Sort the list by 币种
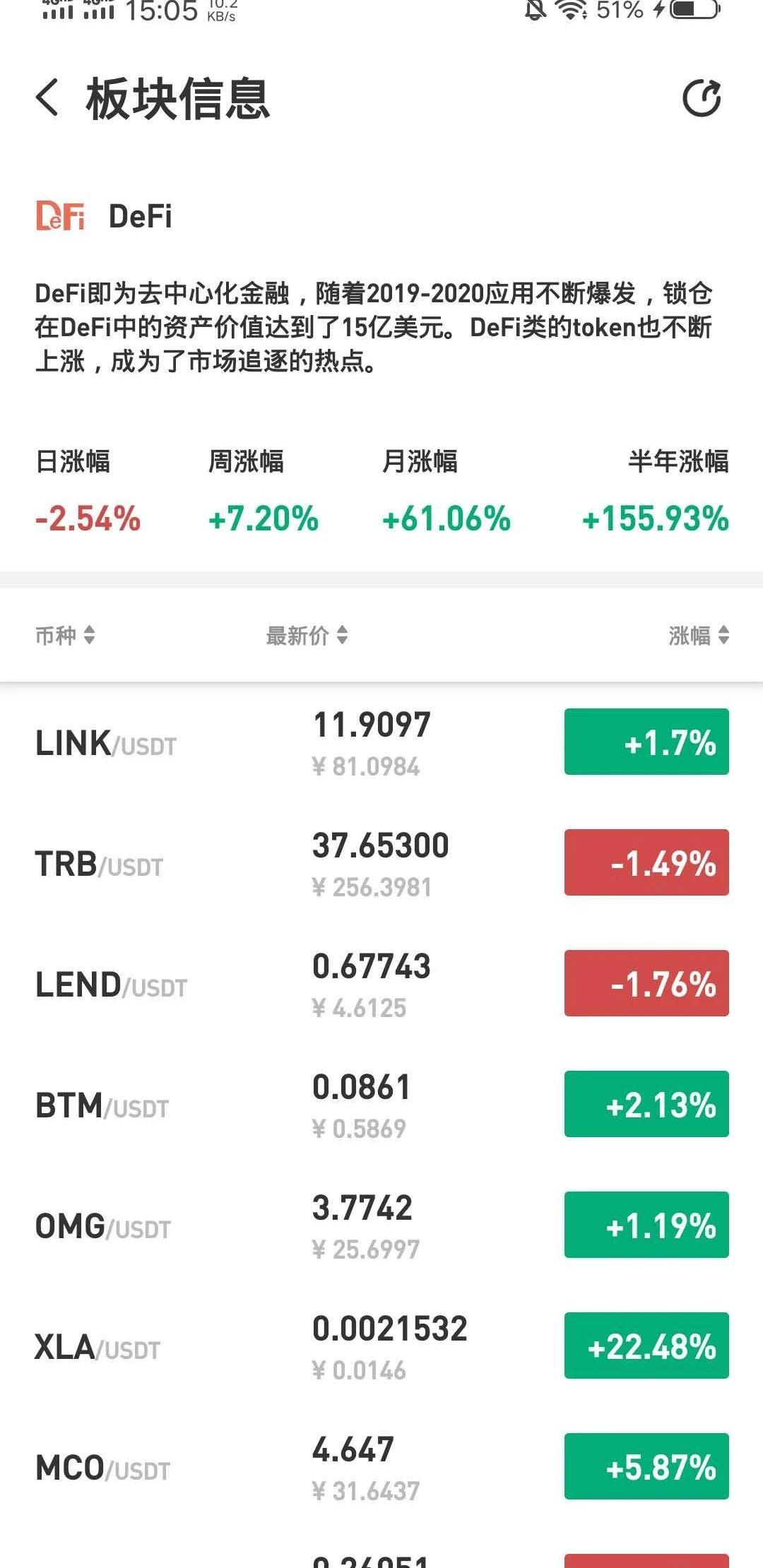This screenshot has height=1568, width=763. pos(65,635)
